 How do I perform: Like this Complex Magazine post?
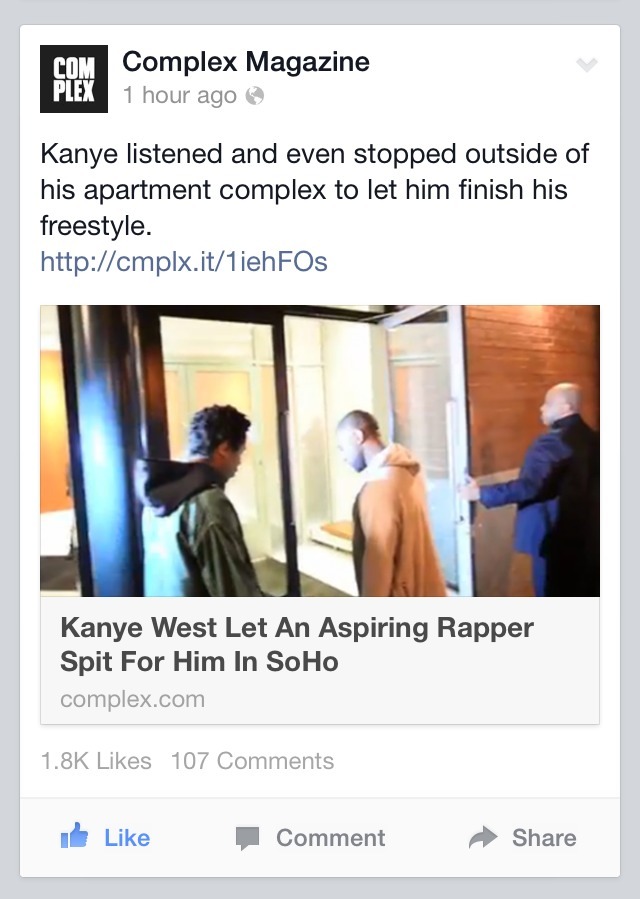pyautogui.click(x=106, y=838)
